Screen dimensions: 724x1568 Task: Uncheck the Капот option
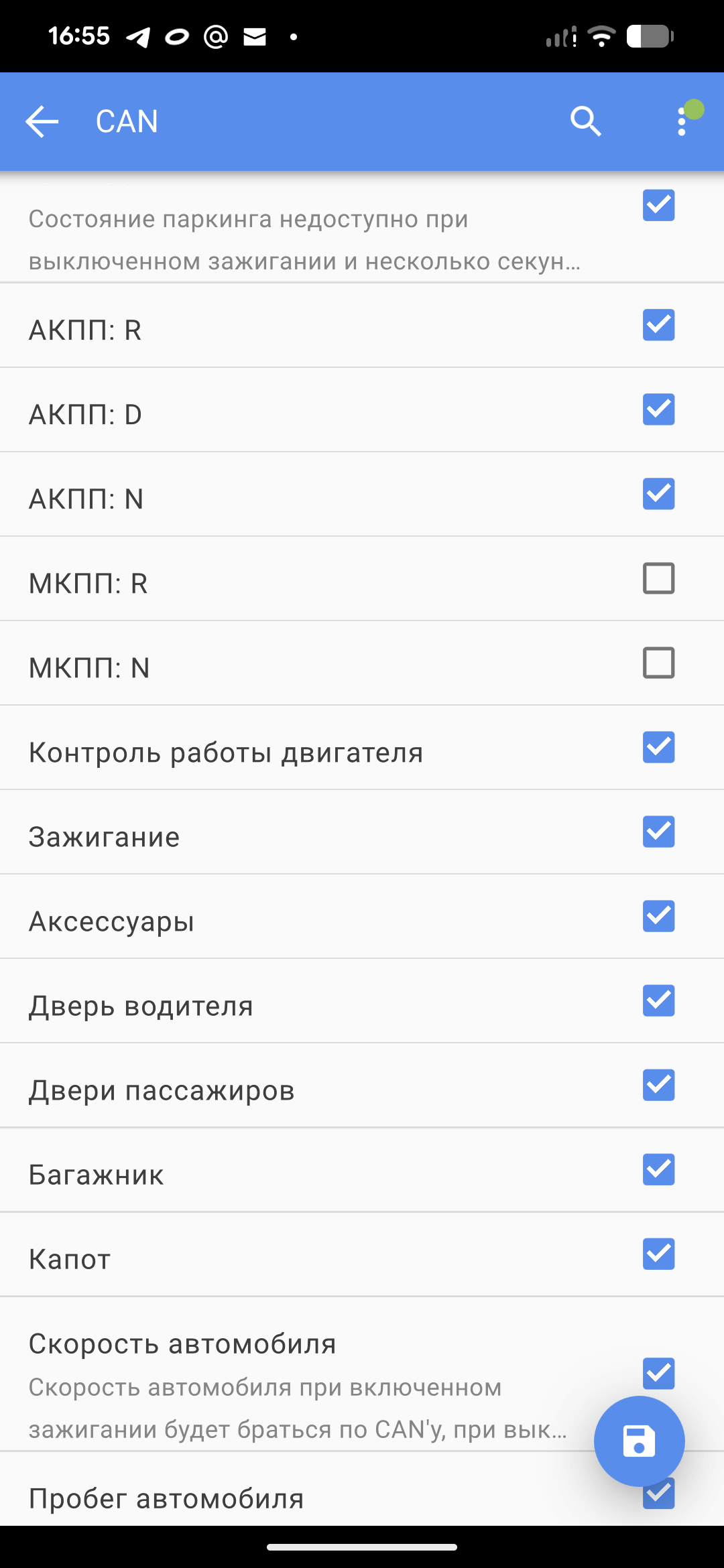(x=658, y=1254)
